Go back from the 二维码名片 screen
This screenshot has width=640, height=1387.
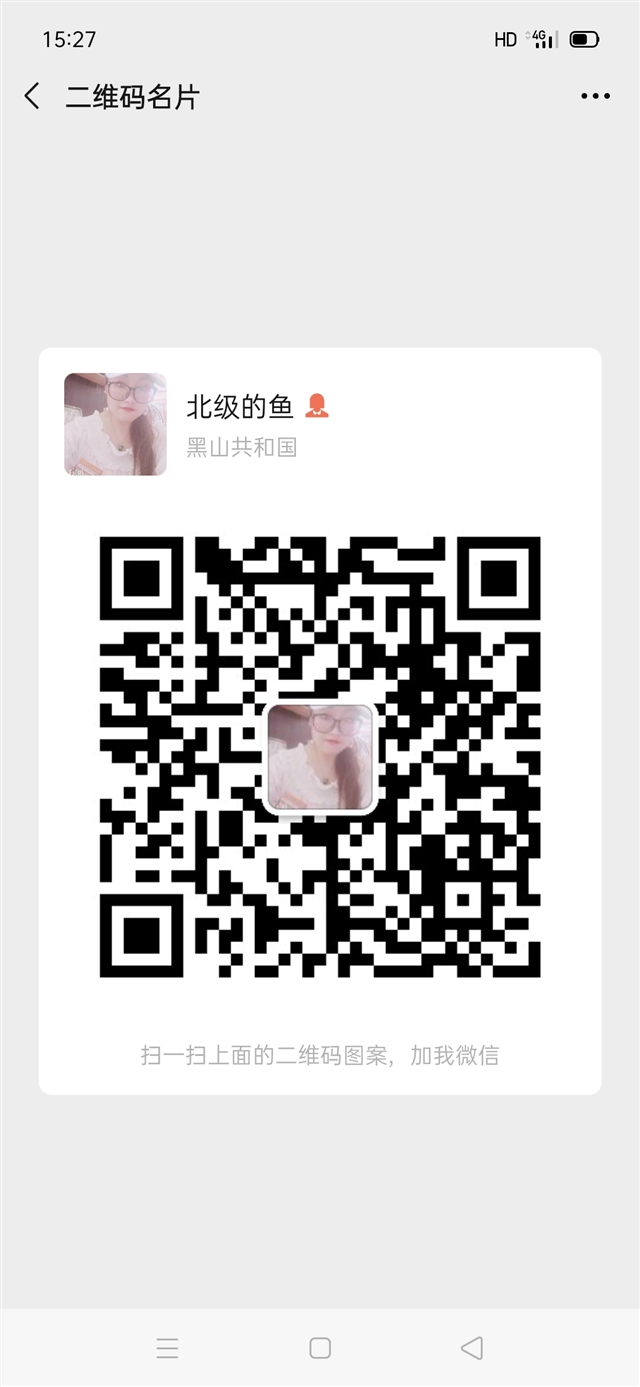(33, 97)
